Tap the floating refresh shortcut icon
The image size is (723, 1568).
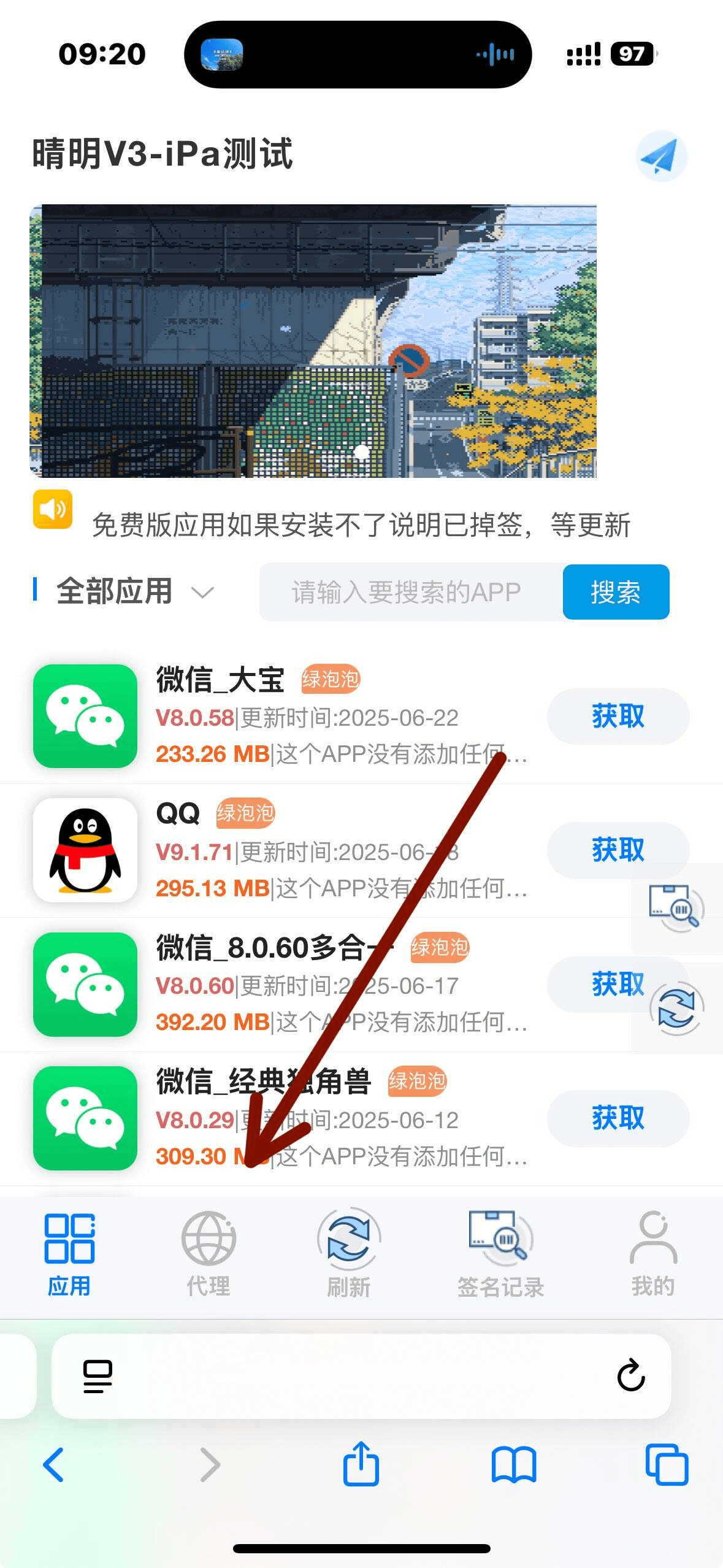pyautogui.click(x=676, y=1009)
